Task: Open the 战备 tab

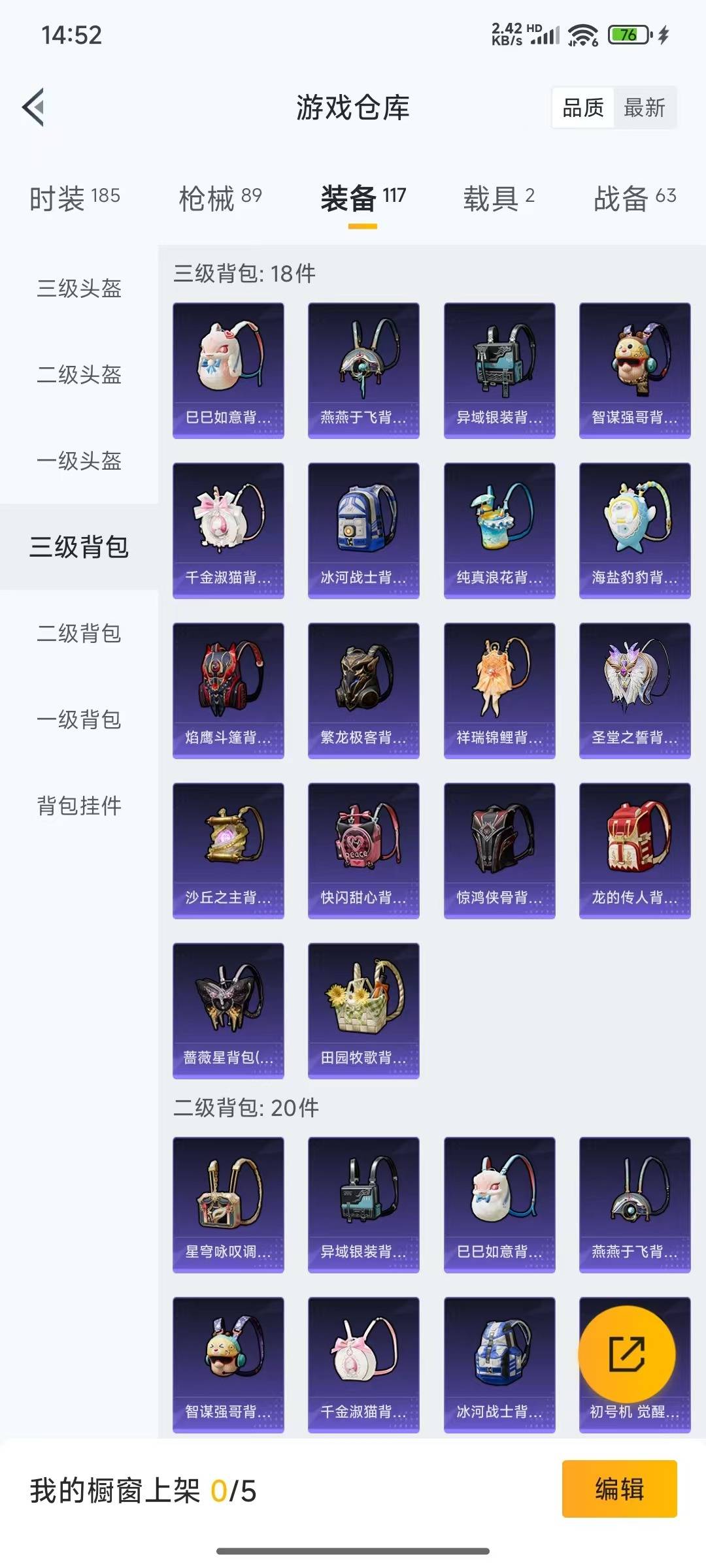Action: pyautogui.click(x=635, y=197)
